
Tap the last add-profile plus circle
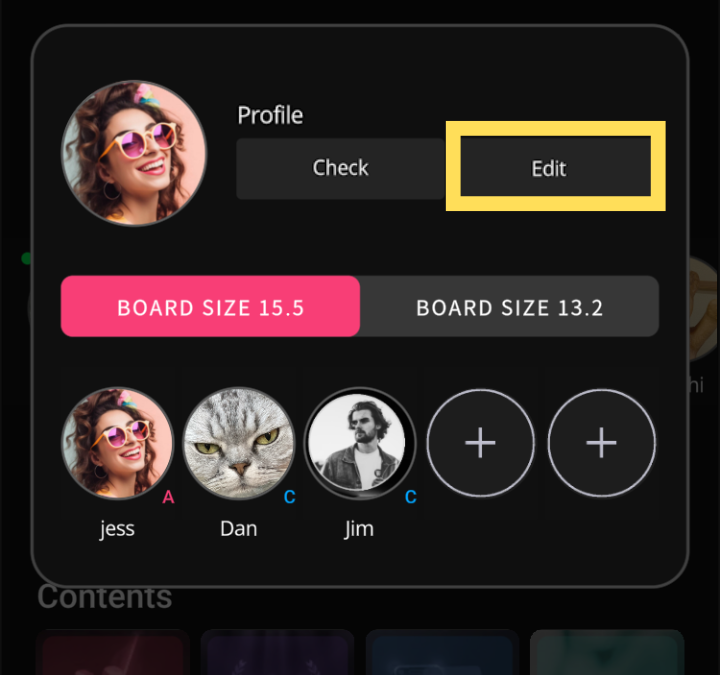pos(601,443)
